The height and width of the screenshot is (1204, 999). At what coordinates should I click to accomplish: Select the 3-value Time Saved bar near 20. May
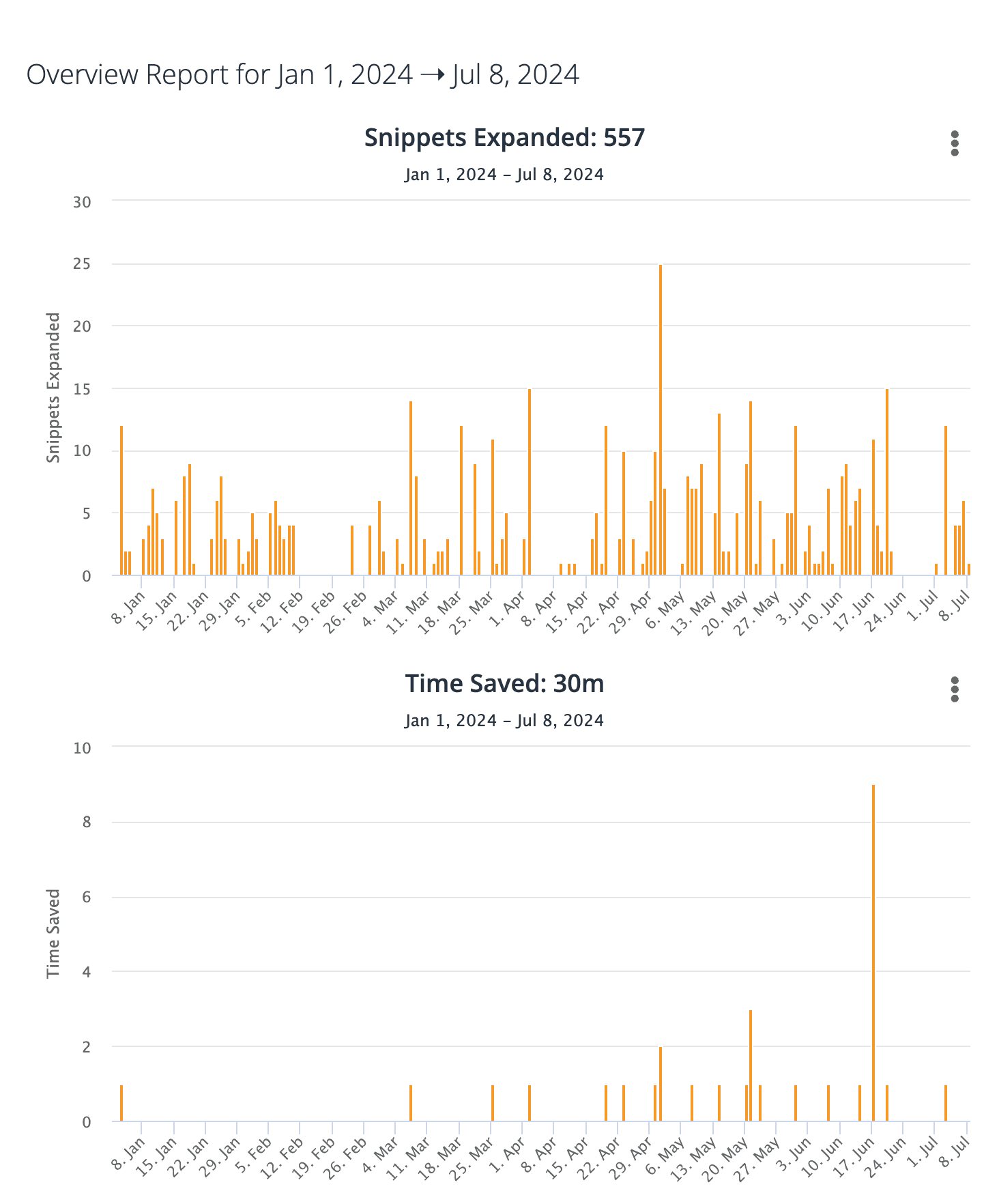750,1065
